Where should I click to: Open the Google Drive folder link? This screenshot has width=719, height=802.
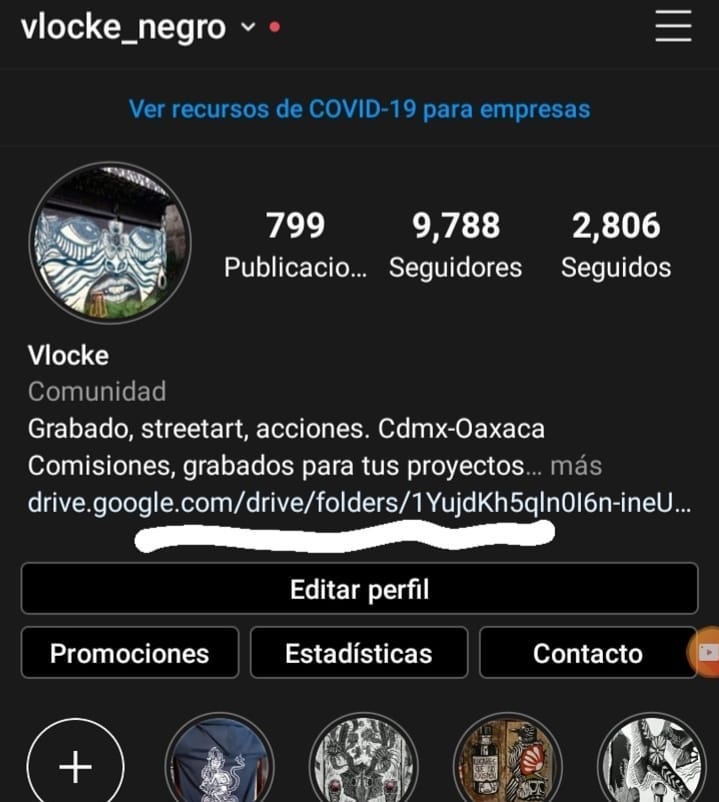(358, 503)
